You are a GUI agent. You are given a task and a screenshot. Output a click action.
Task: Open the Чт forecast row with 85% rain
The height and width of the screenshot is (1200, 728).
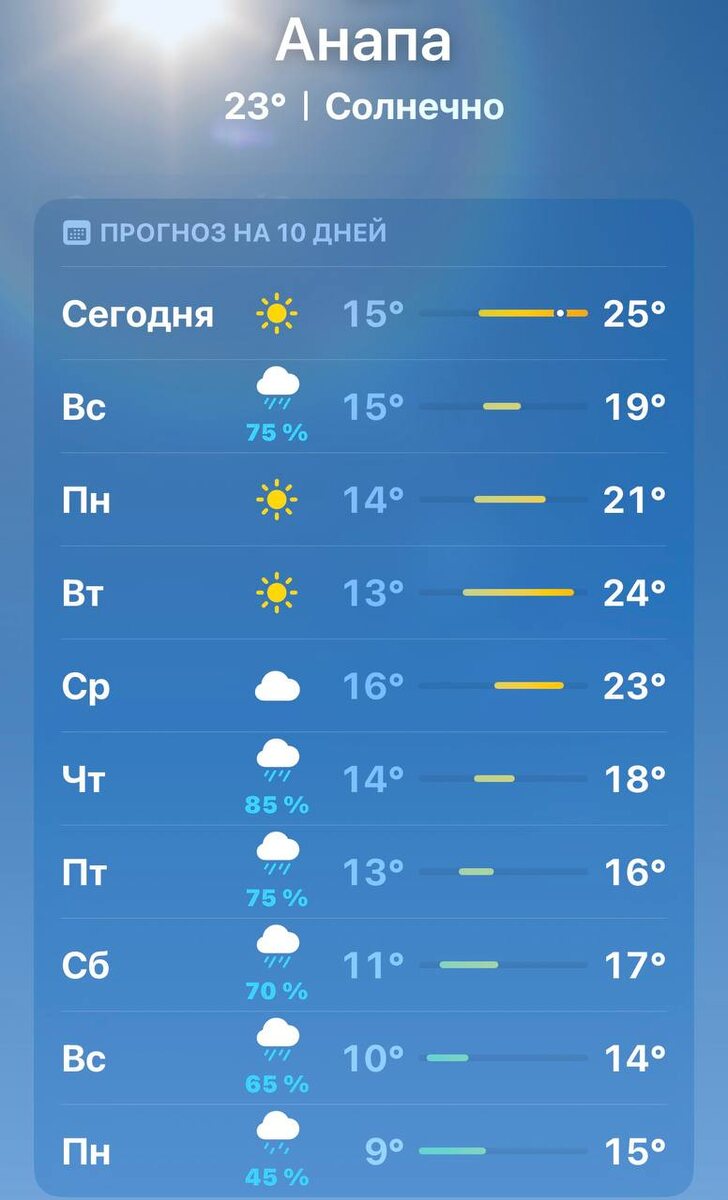coord(364,778)
